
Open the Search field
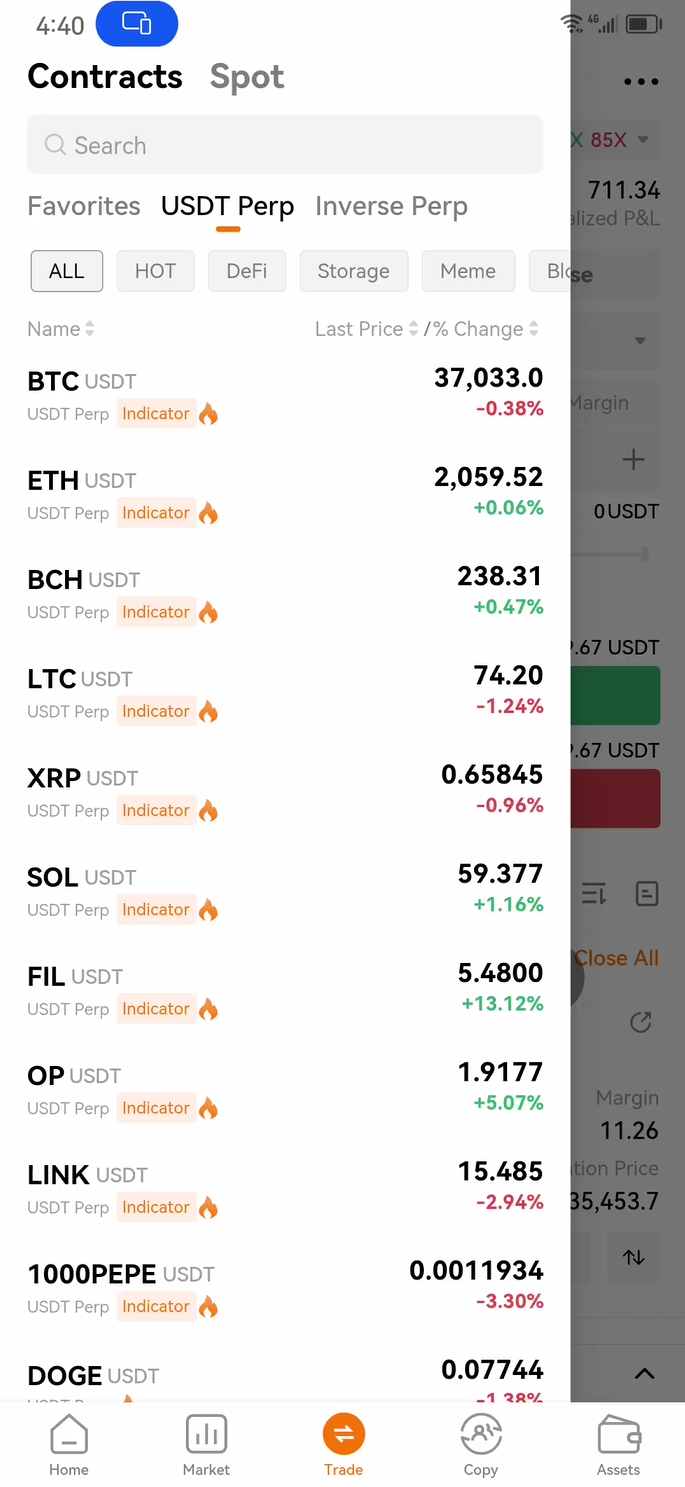coord(285,145)
